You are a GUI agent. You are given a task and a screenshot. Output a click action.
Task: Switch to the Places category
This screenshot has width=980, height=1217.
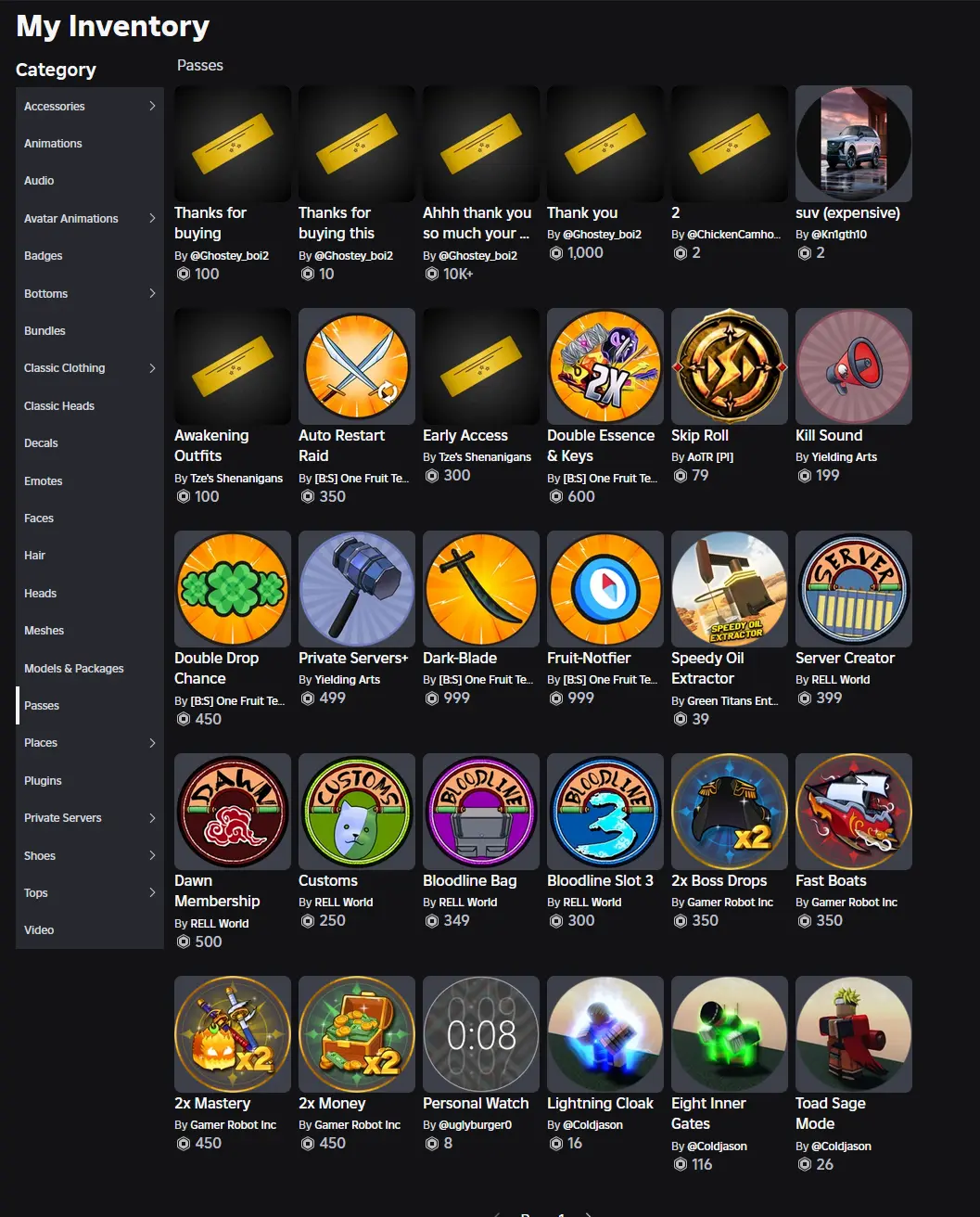coord(89,743)
